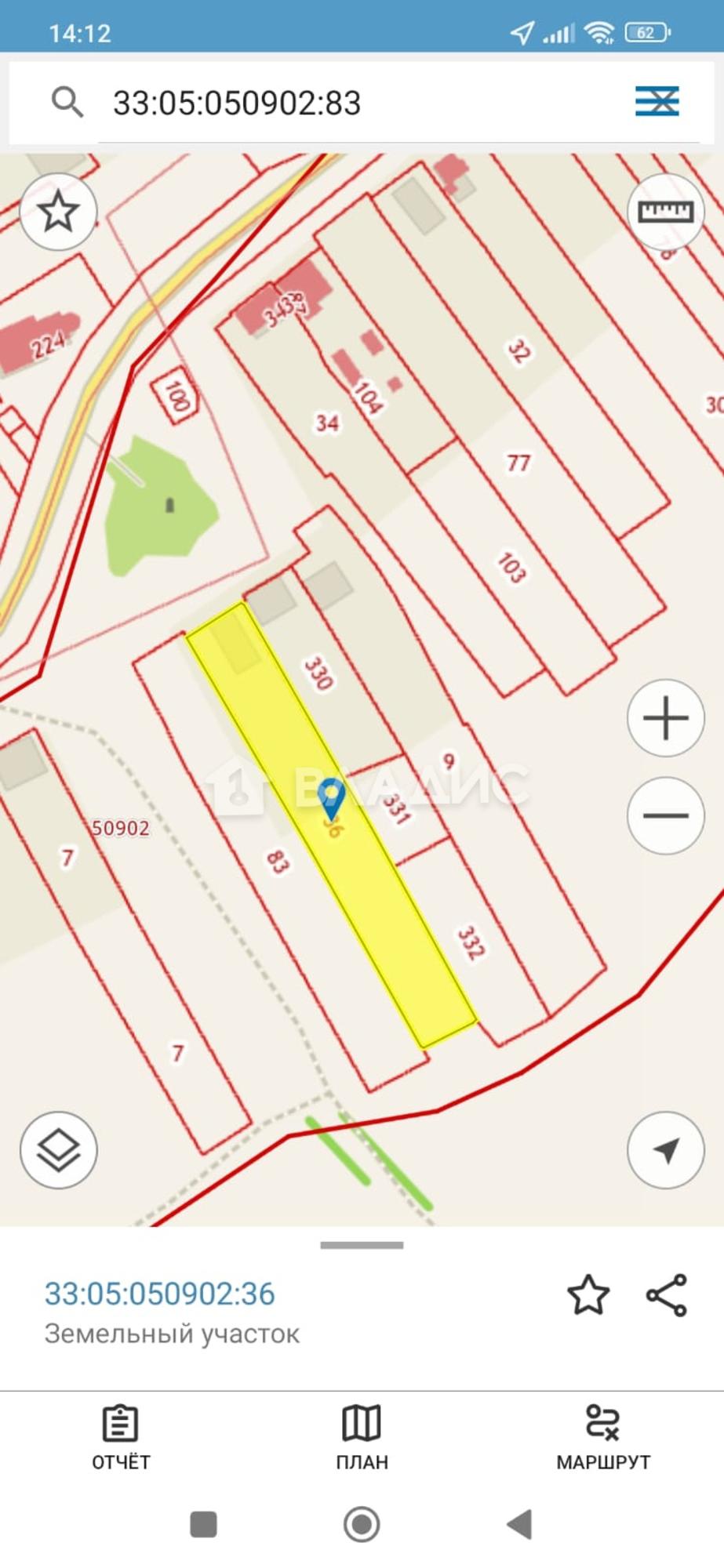Tap the system home button
724x1568 pixels.
coord(362,1525)
